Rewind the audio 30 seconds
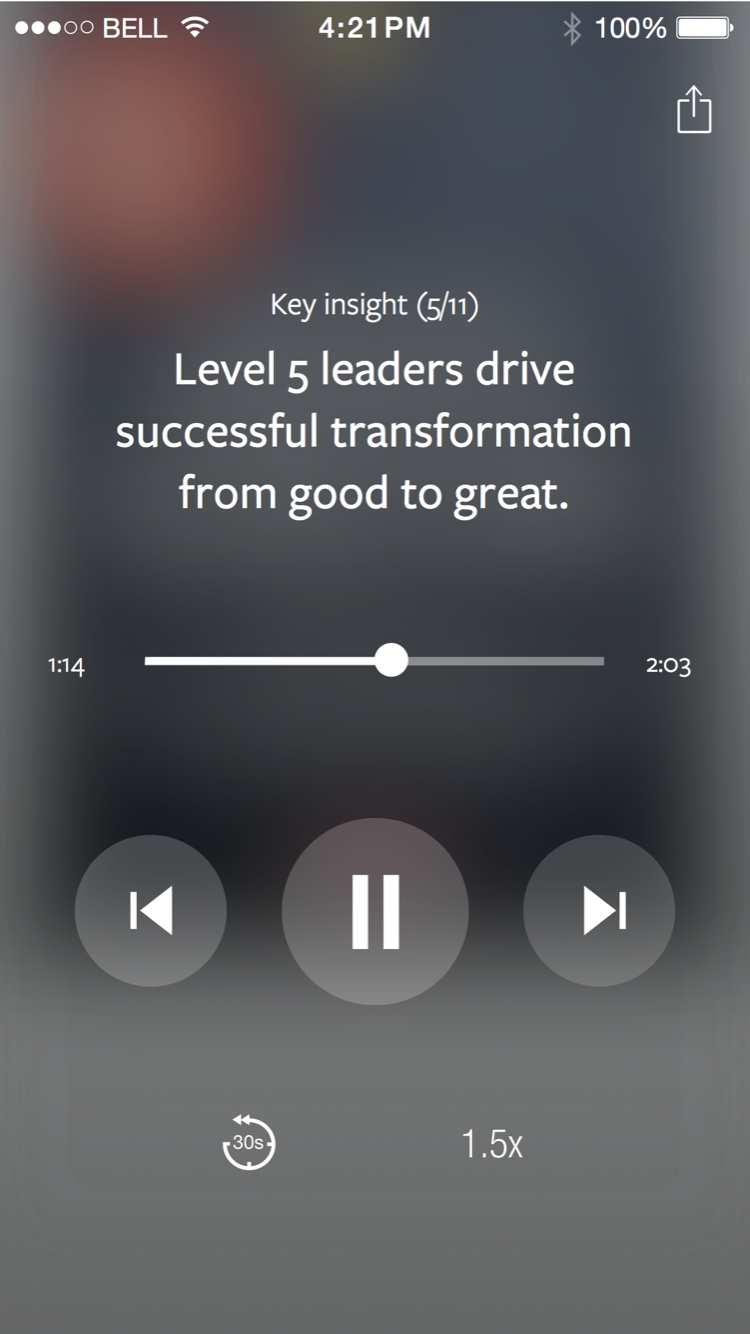750x1334 pixels. (249, 1142)
